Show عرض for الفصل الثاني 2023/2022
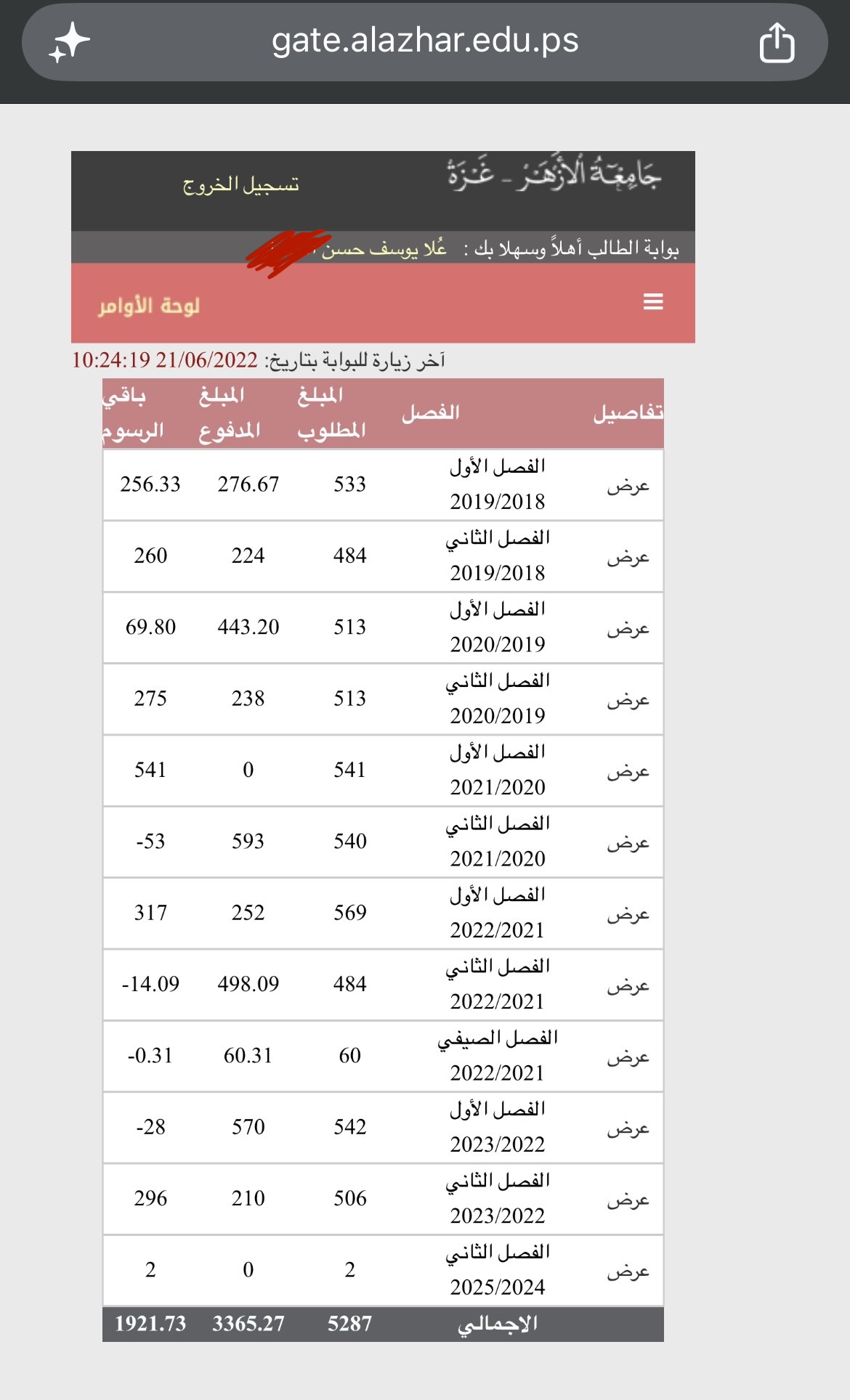Viewport: 850px width, 1400px height. coord(628,1200)
